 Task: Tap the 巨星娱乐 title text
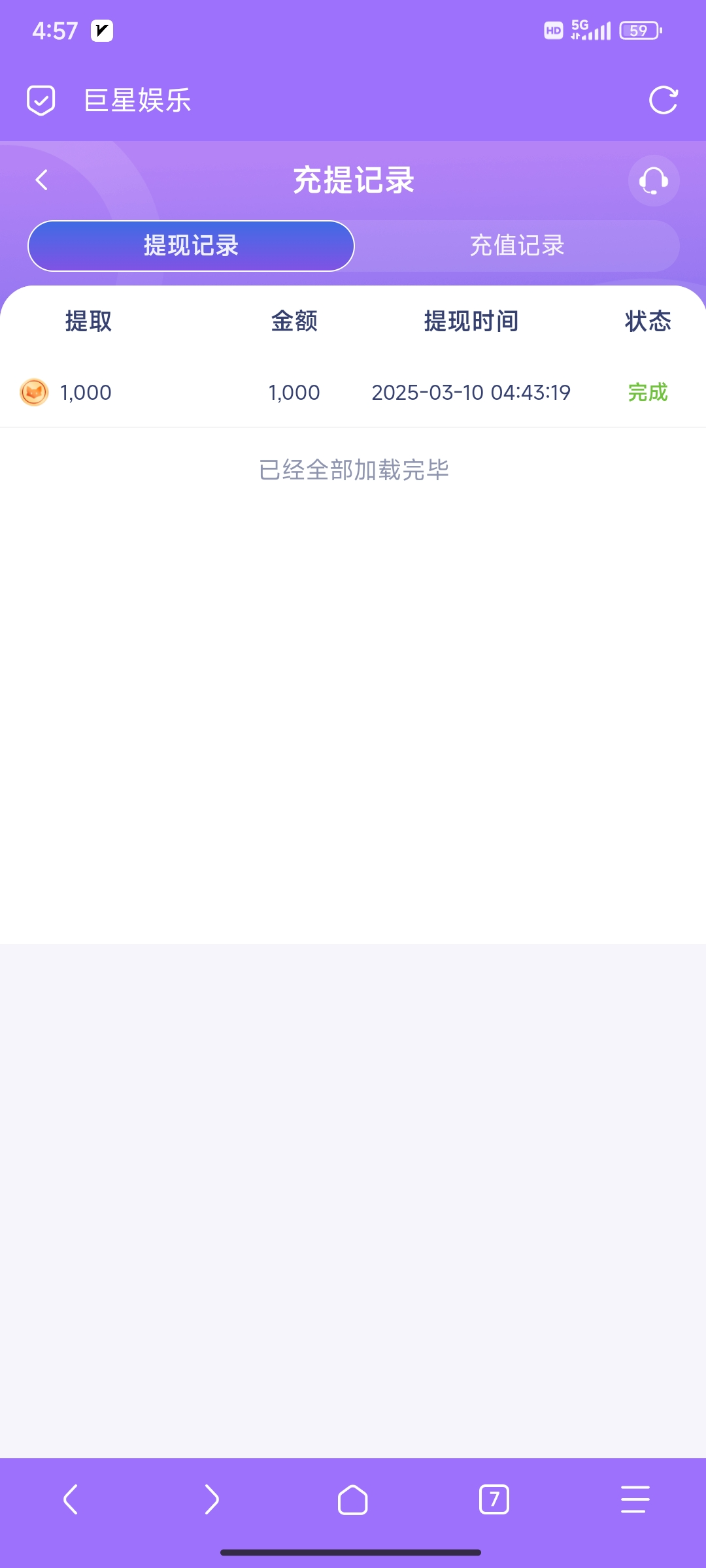(x=137, y=100)
